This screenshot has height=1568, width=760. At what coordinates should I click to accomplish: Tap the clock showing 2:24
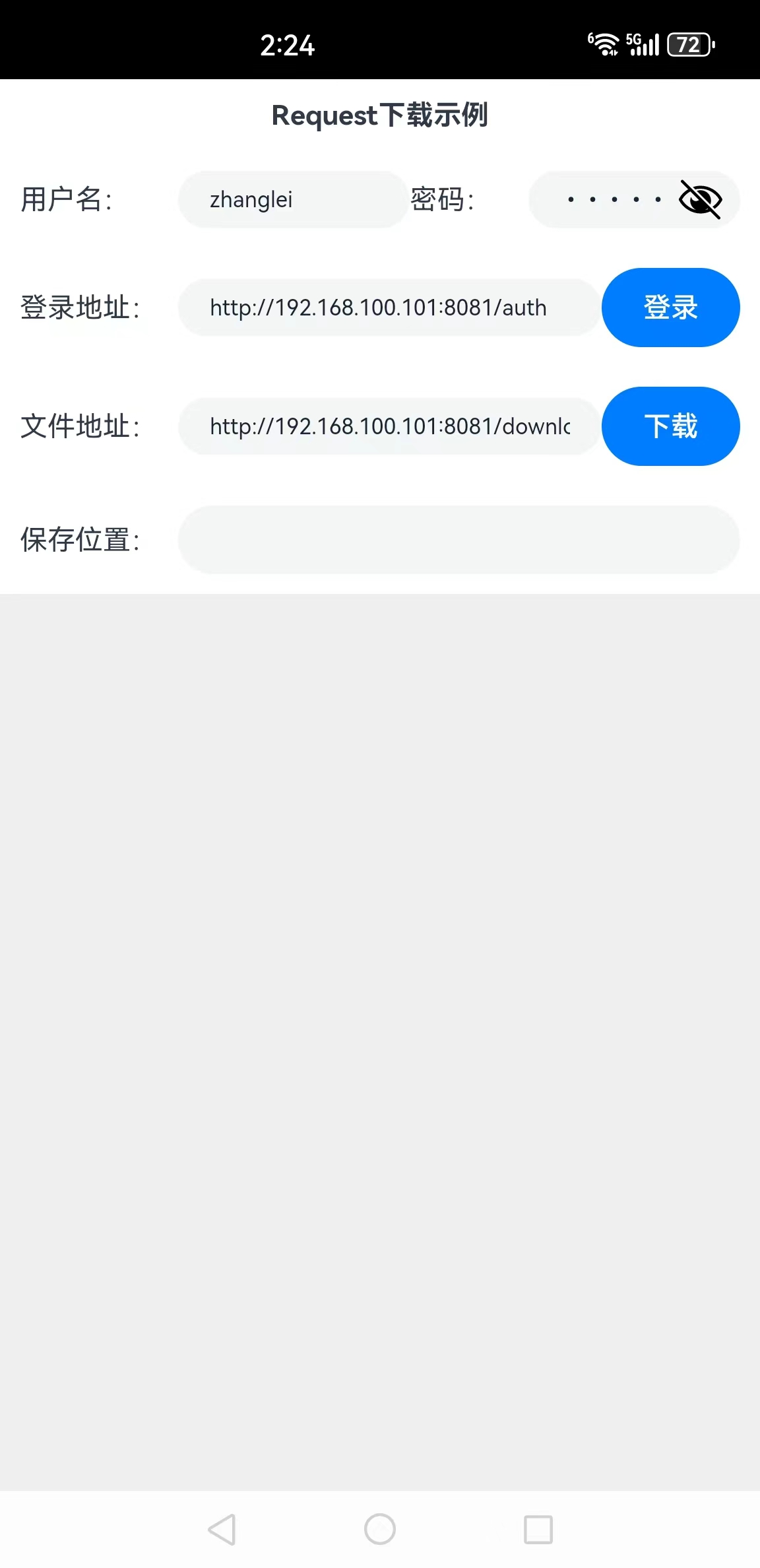point(288,46)
